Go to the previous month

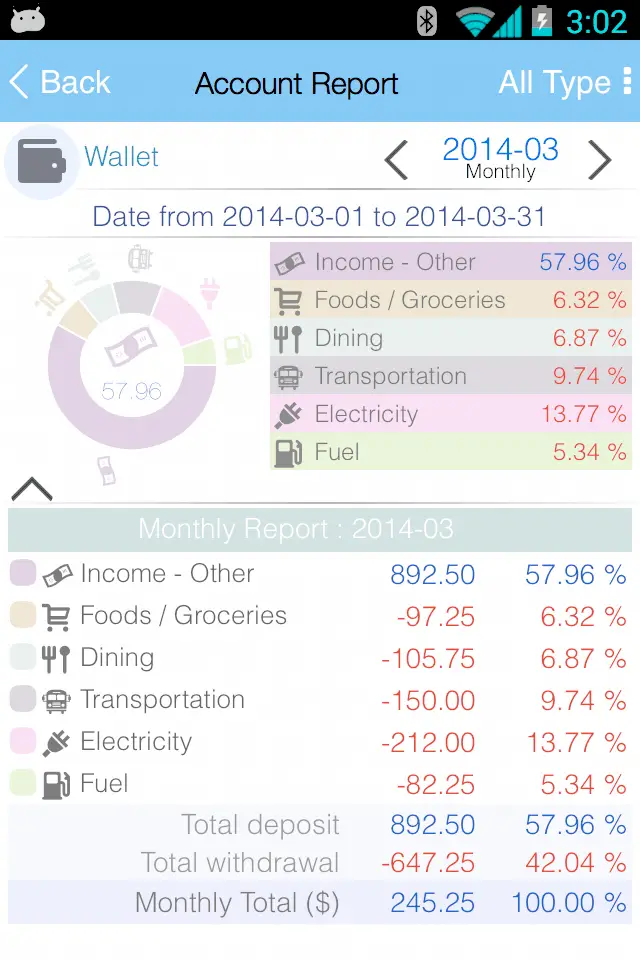point(397,160)
